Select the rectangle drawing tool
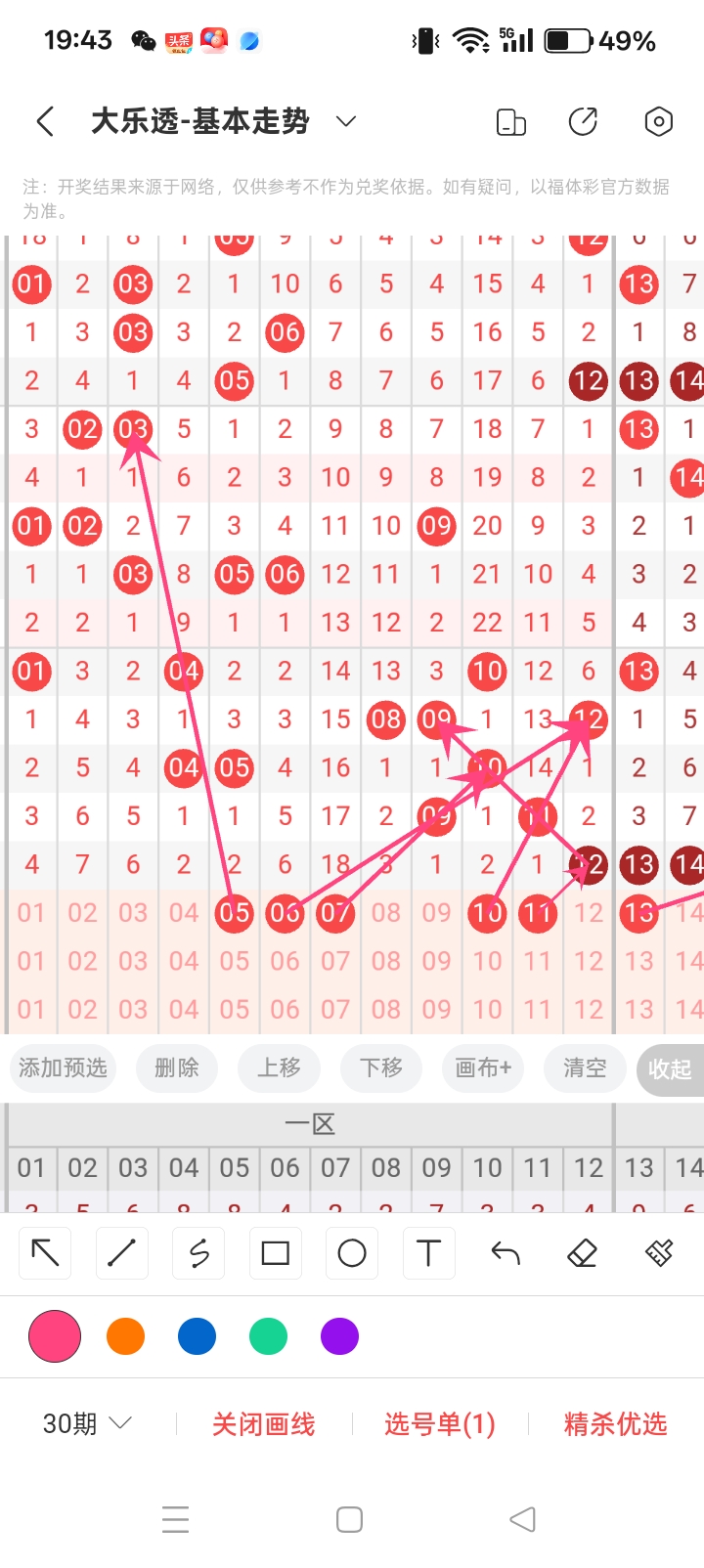The image size is (704, 1568). point(275,1252)
